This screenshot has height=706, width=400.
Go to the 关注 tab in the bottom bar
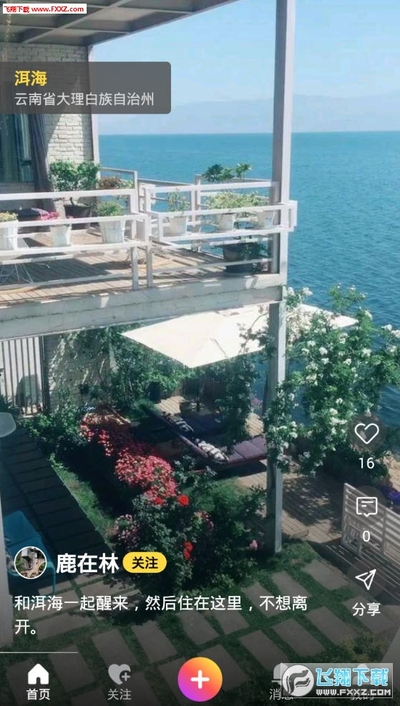click(x=119, y=683)
